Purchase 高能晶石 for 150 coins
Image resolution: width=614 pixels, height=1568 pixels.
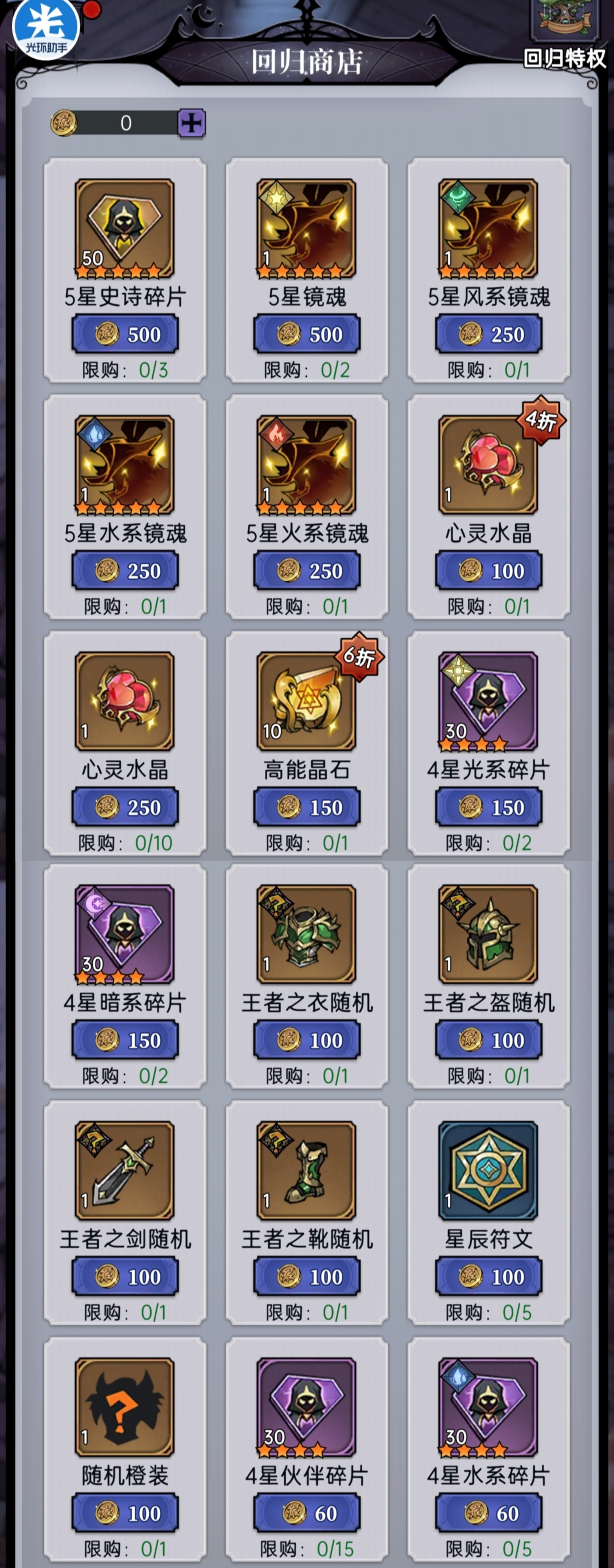tap(306, 807)
